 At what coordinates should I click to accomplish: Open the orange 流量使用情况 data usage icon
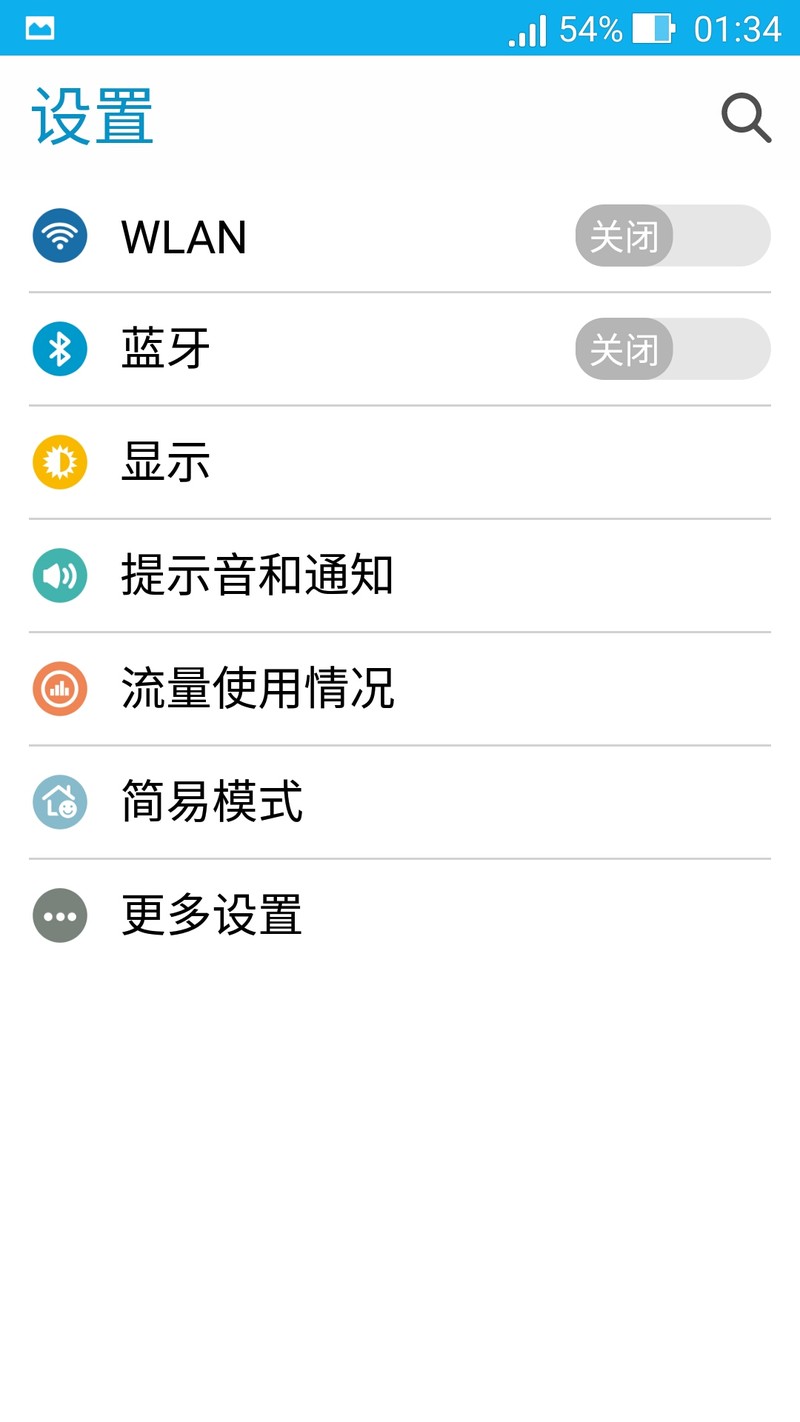[60, 688]
